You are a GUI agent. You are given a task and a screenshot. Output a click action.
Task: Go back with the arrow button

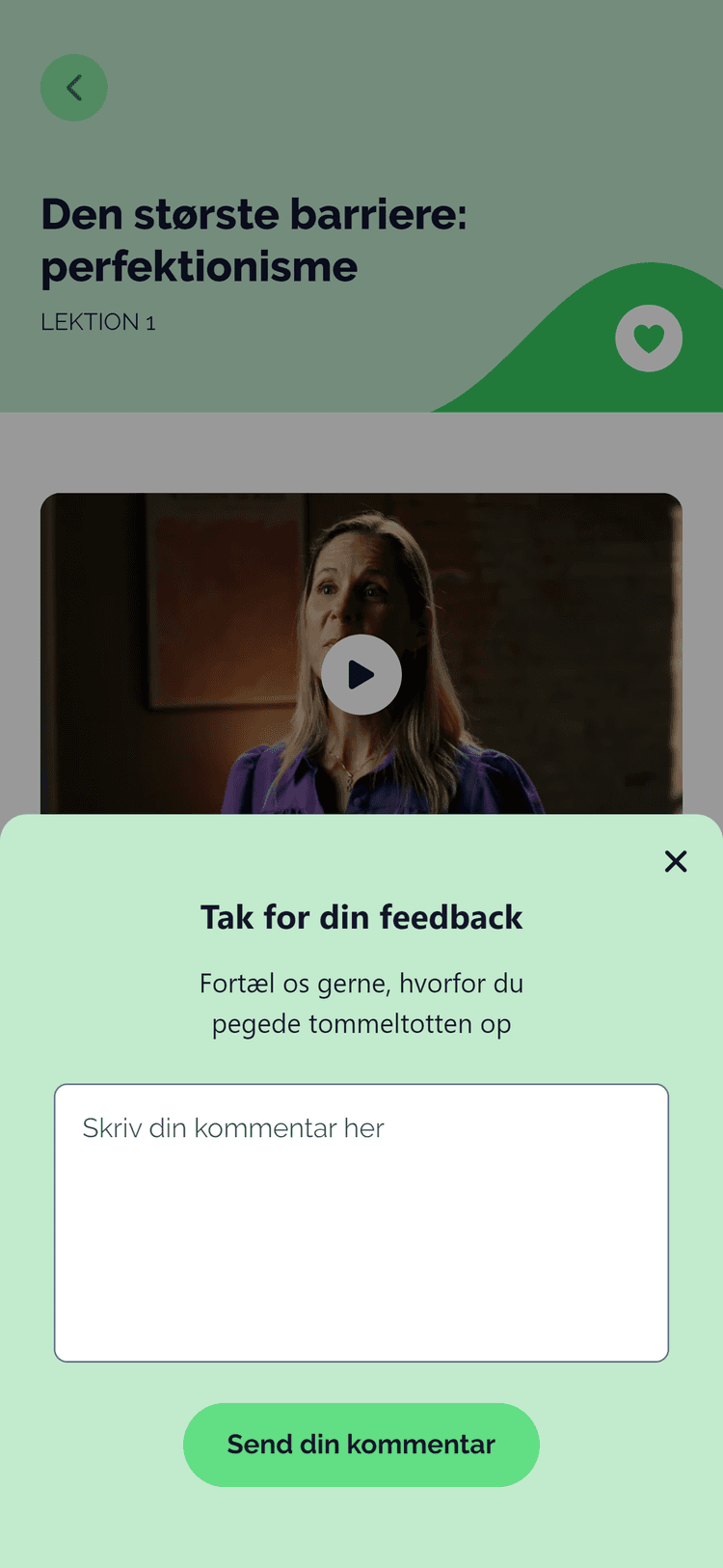(74, 88)
